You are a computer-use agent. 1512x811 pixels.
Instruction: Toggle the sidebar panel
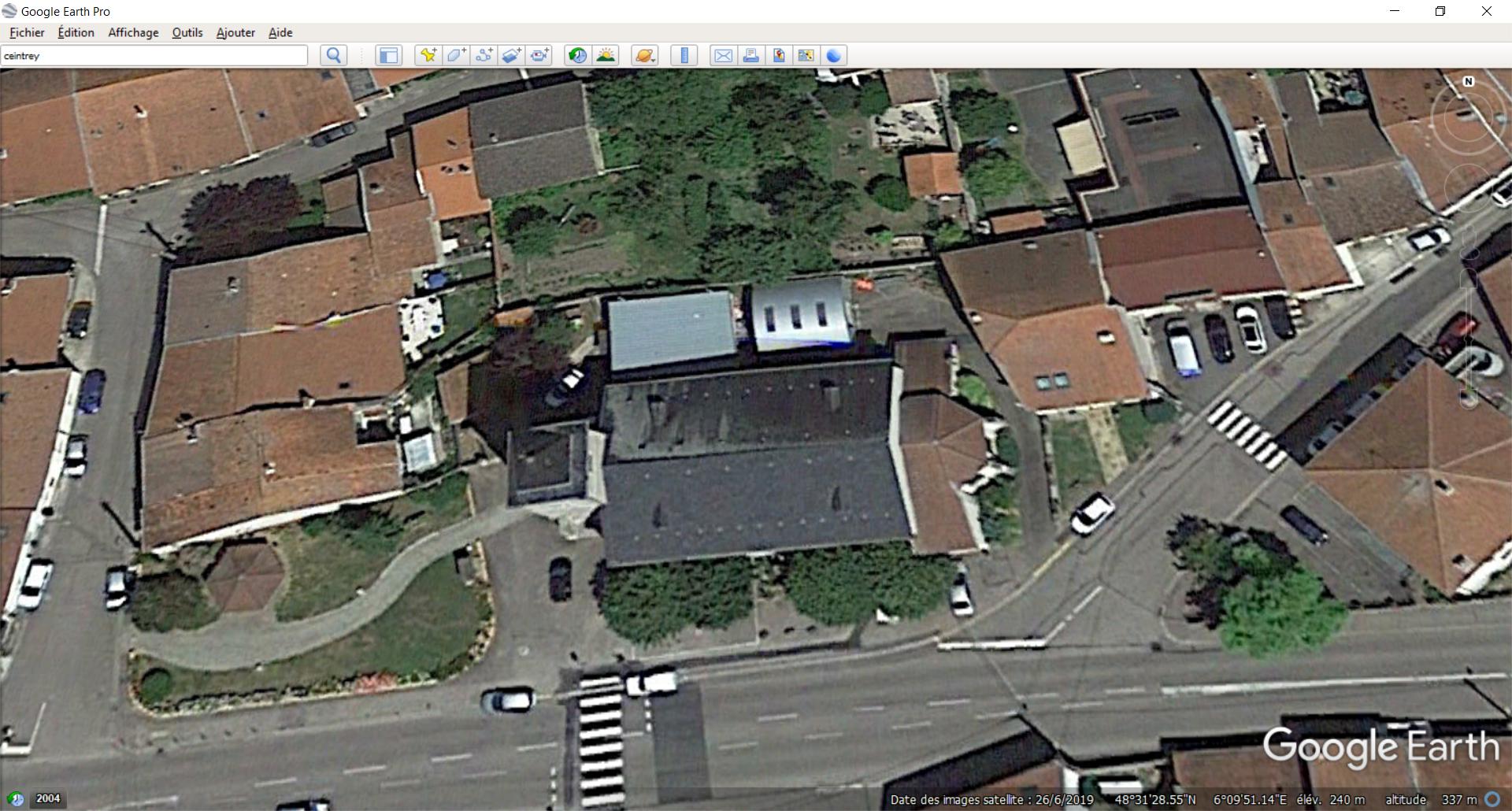[x=388, y=55]
